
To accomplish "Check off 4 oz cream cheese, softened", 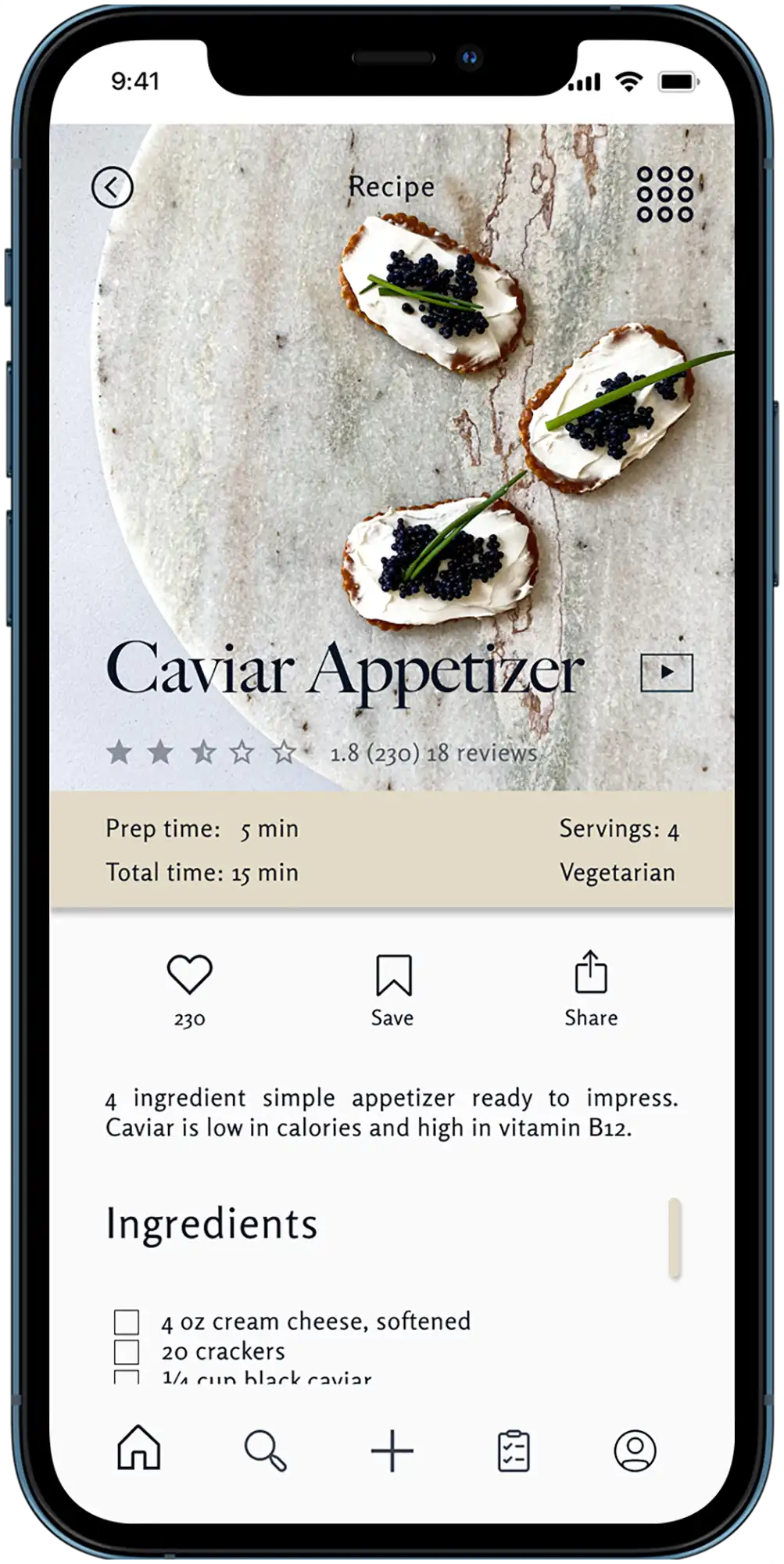I will click(127, 1322).
